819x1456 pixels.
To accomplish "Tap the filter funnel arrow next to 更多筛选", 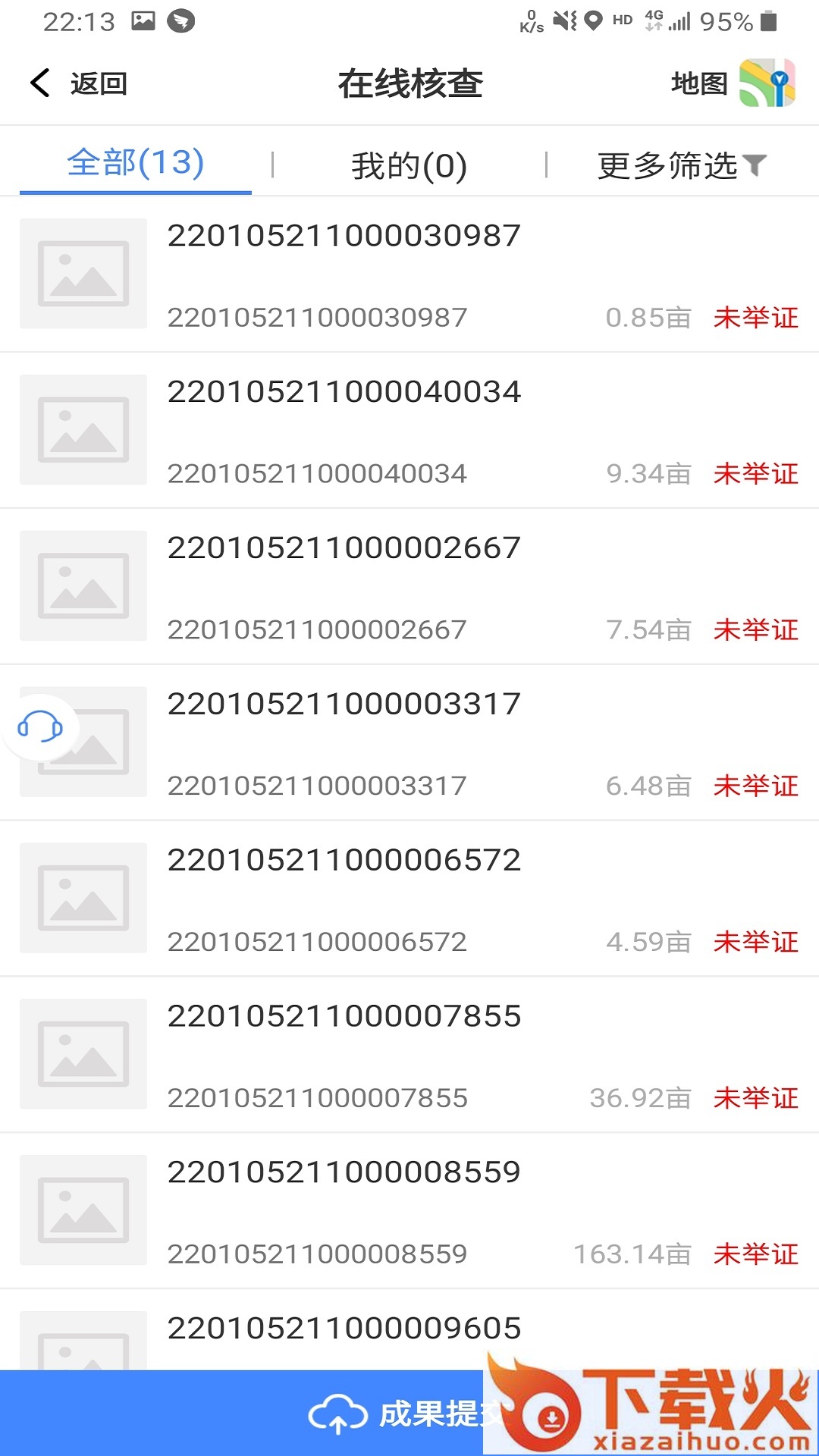I will 755,165.
